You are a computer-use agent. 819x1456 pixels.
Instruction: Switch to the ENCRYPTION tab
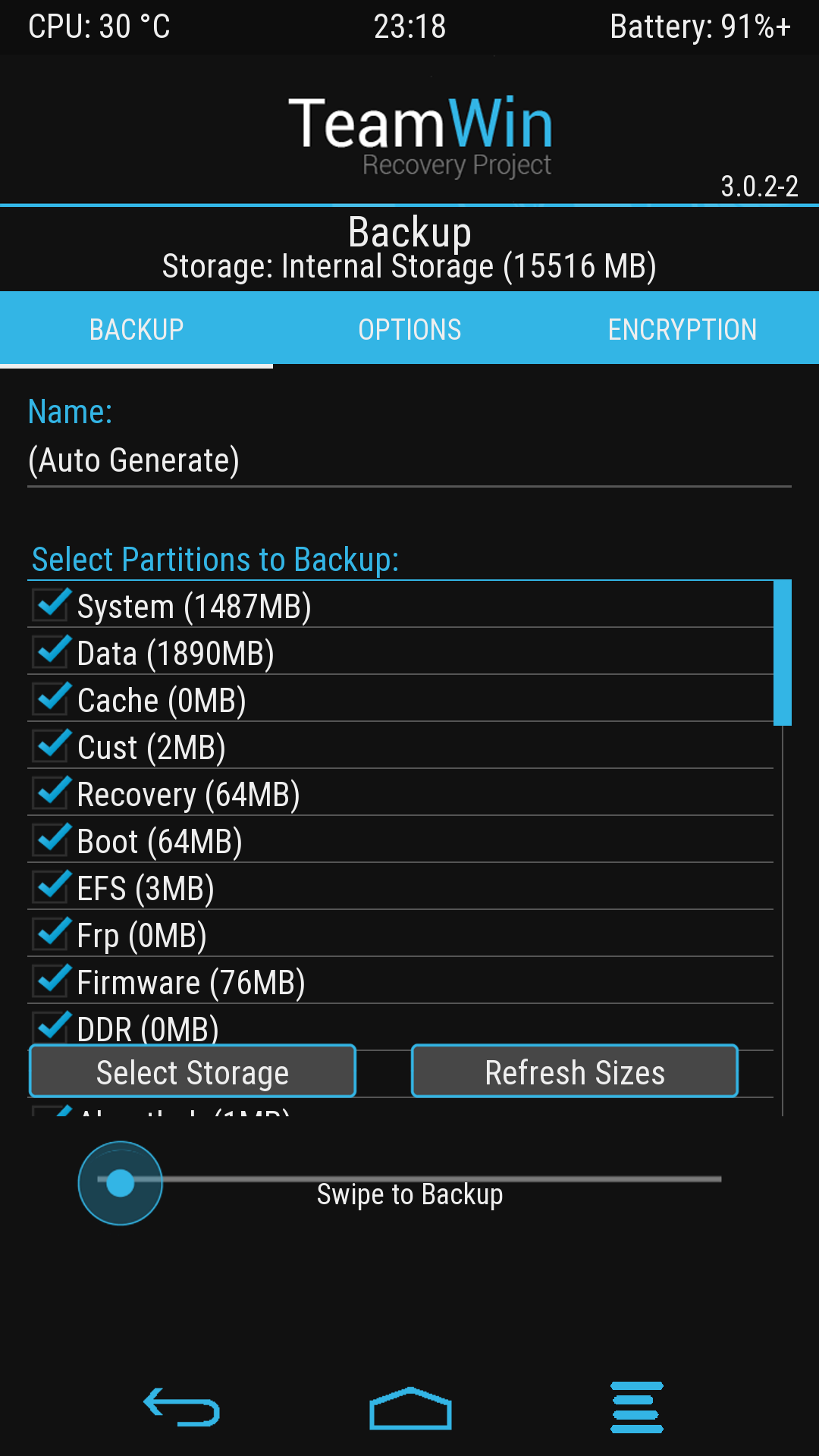682,329
